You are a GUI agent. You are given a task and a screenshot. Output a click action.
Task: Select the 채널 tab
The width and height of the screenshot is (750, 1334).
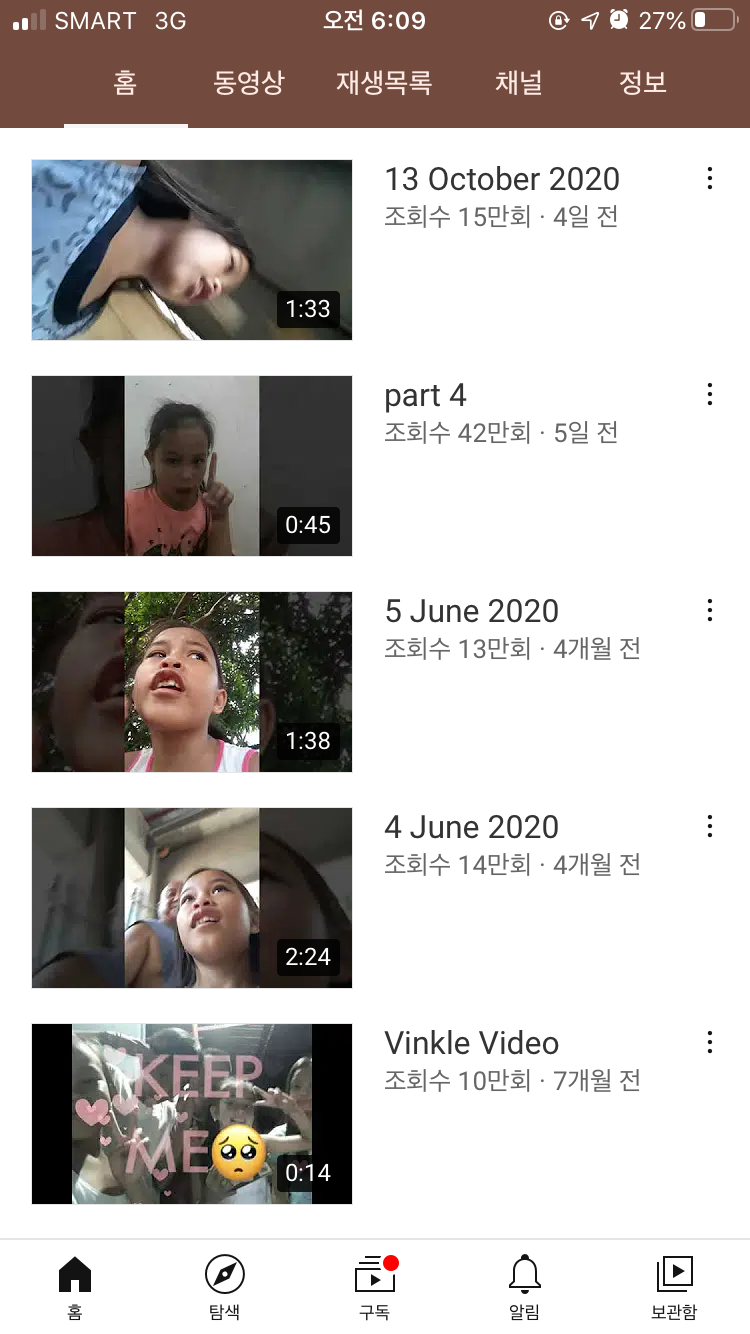tap(518, 82)
